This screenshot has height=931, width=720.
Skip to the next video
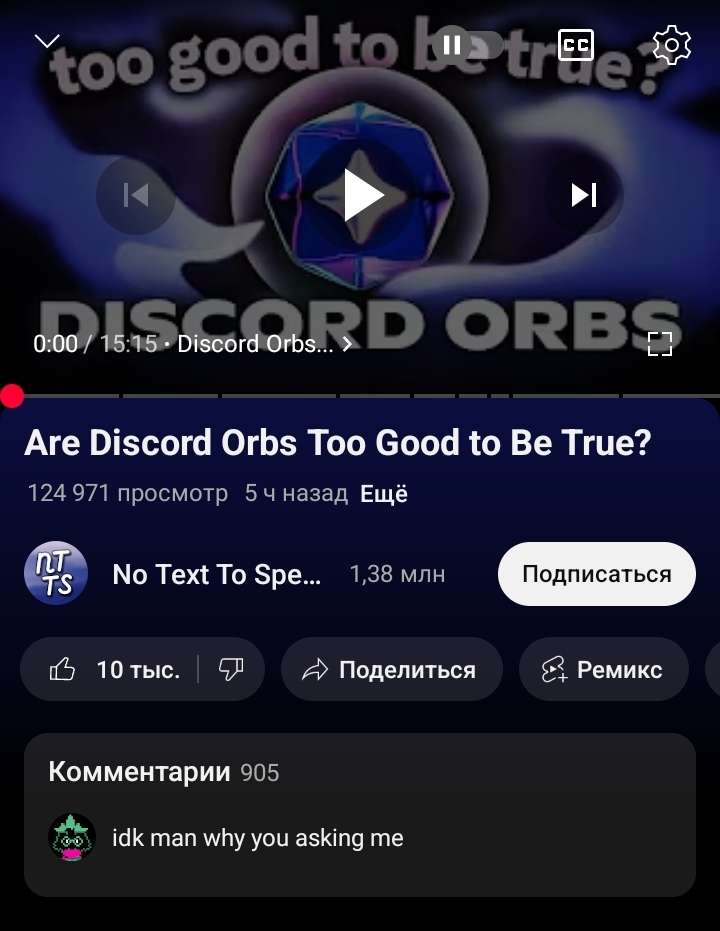pos(584,194)
